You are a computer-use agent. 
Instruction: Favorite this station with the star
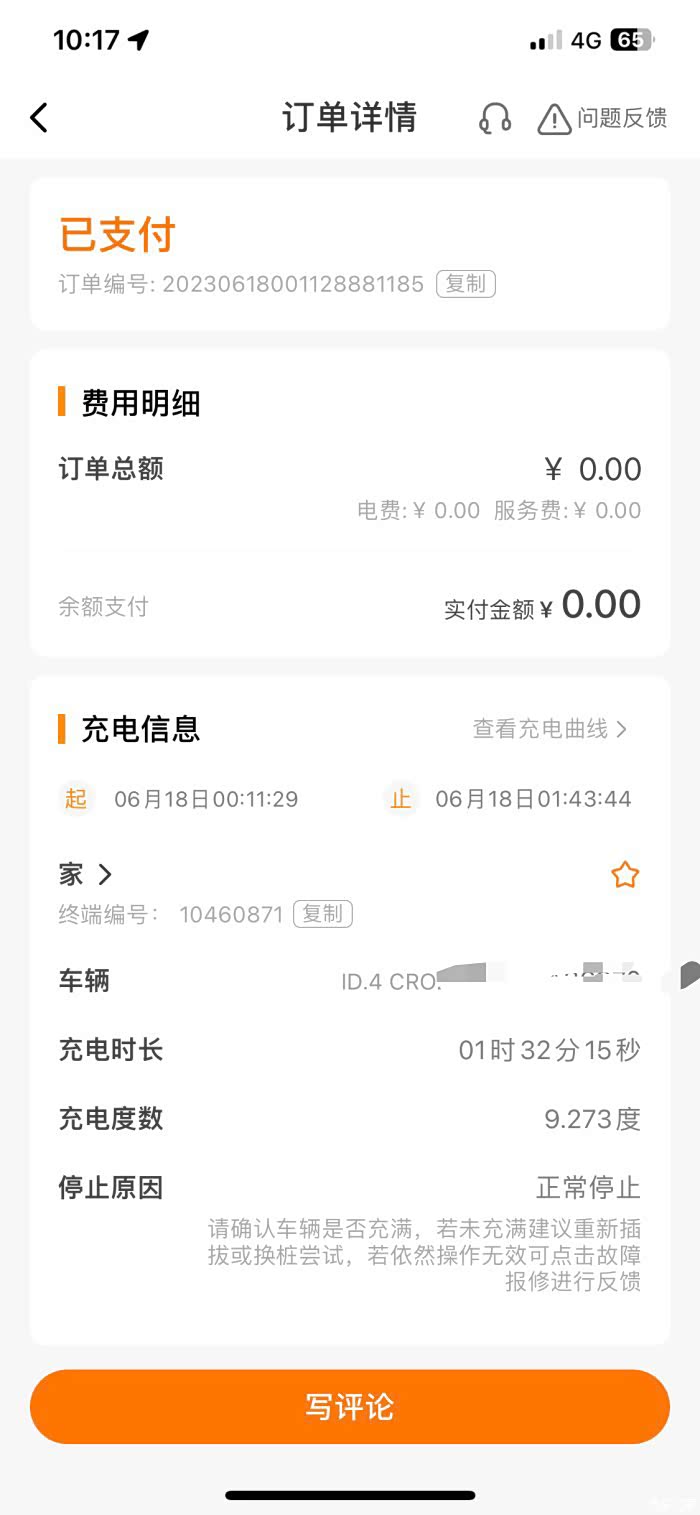(625, 876)
